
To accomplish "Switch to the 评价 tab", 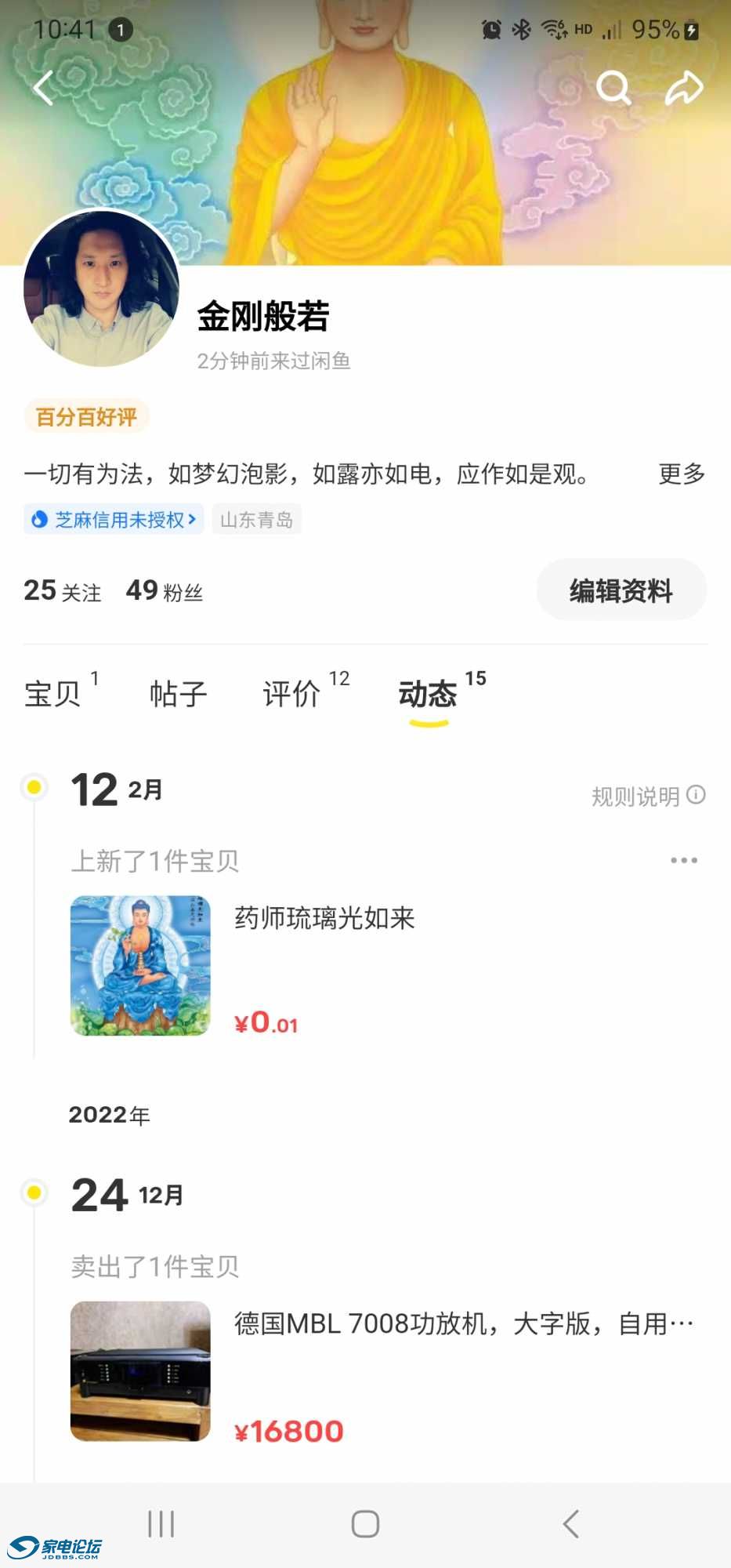I will 292,694.
